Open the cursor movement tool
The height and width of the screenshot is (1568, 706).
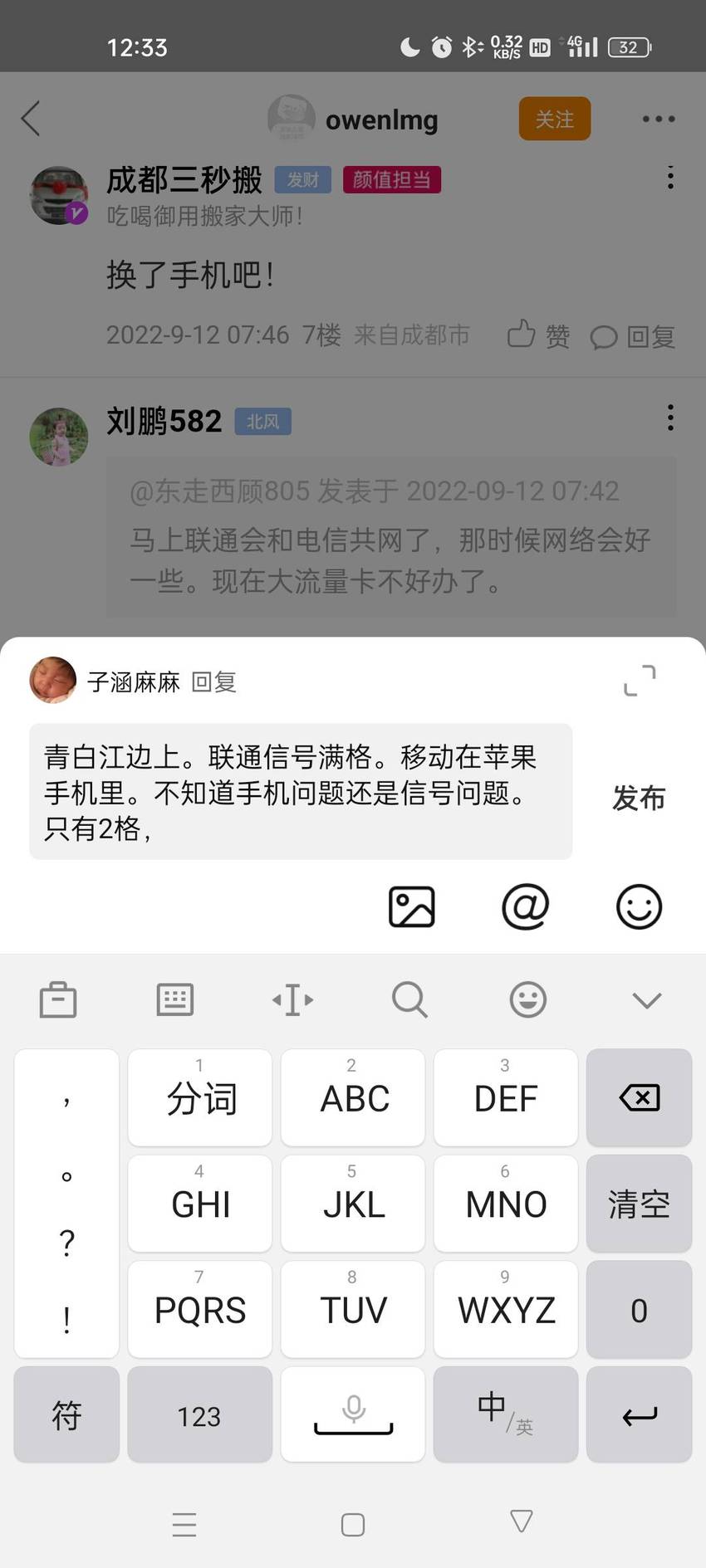point(293,999)
